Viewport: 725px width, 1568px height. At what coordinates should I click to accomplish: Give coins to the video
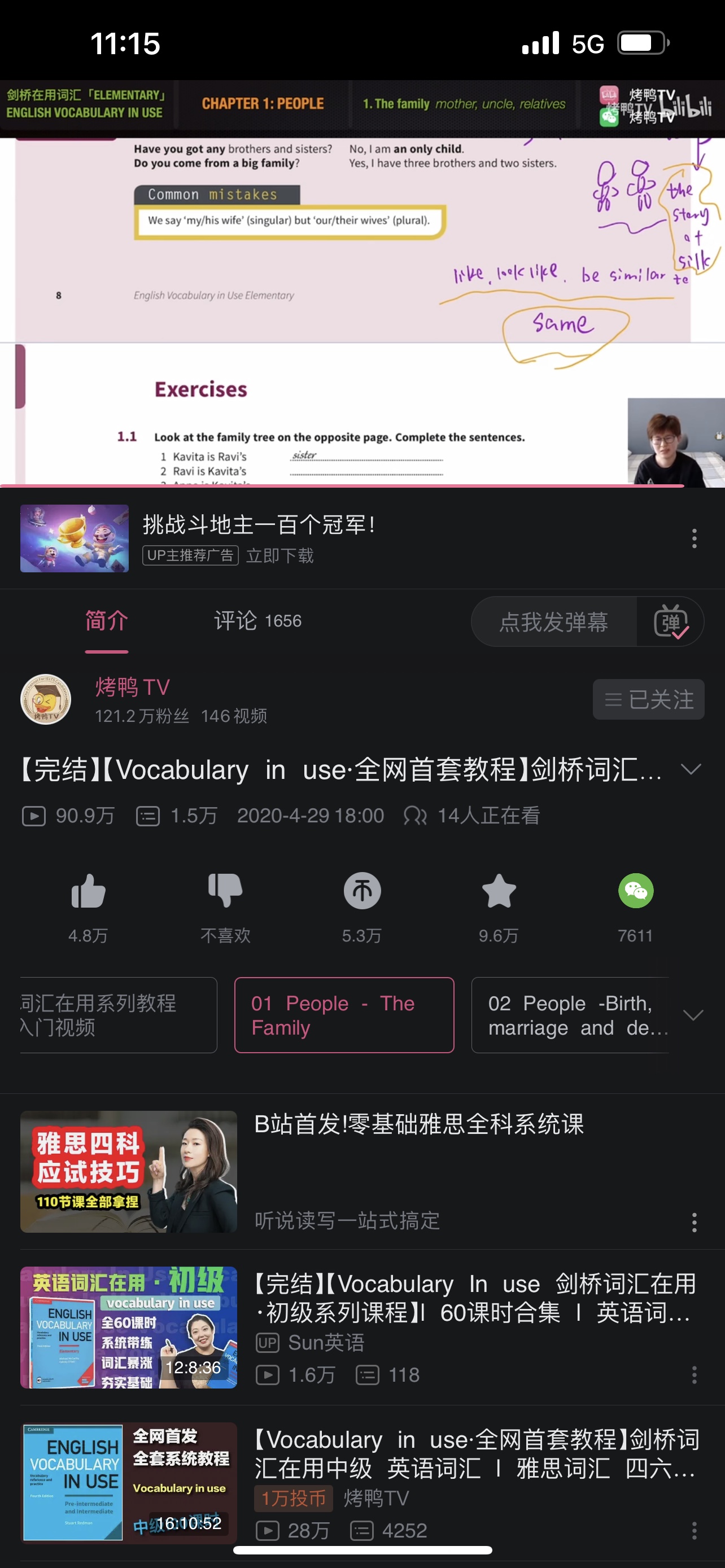[x=362, y=892]
